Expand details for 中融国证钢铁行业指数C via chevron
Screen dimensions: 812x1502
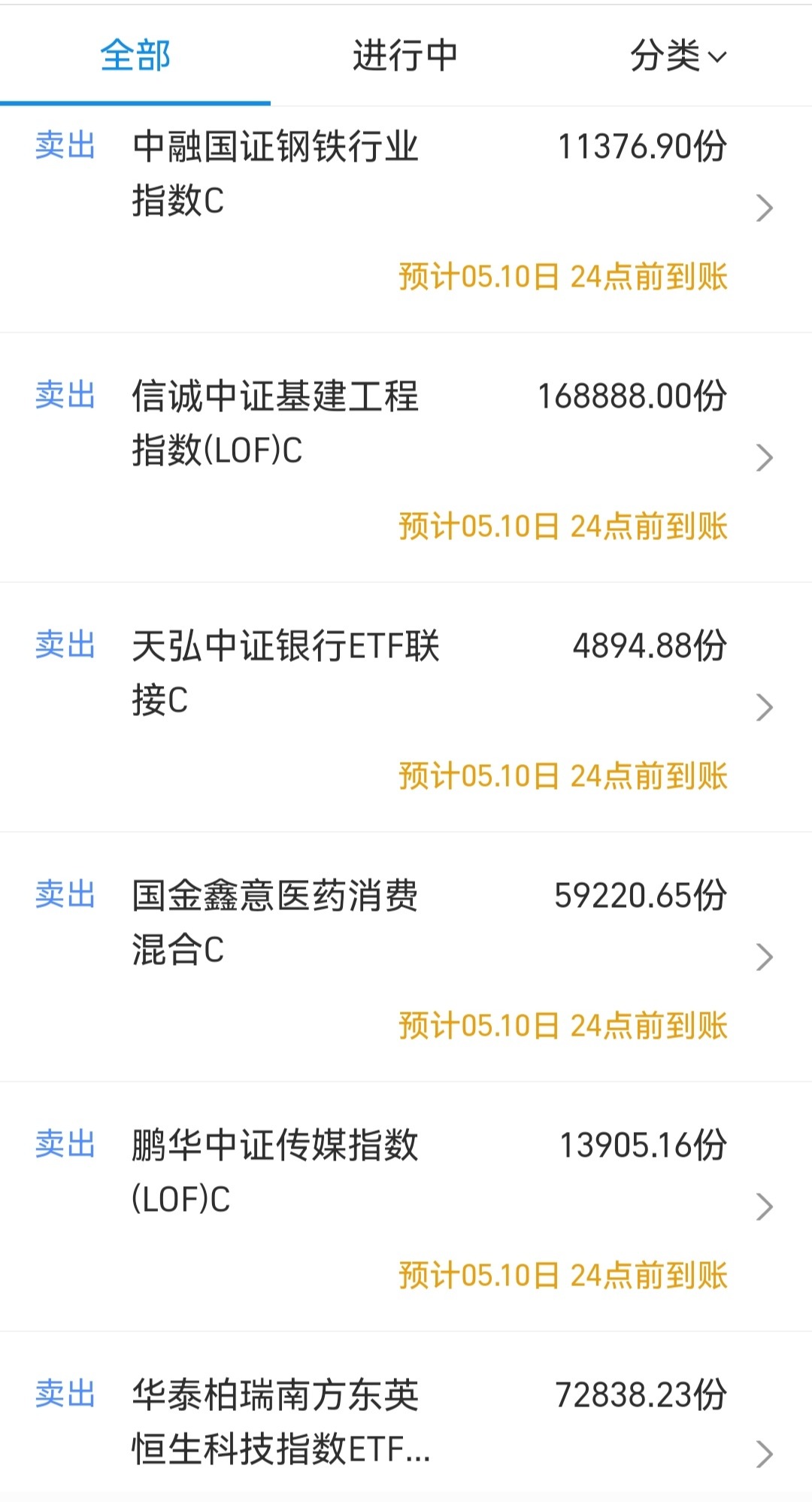click(765, 208)
